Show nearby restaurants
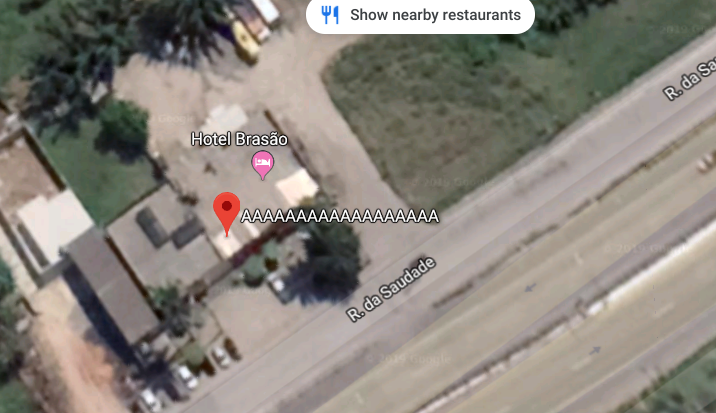This screenshot has height=413, width=716. point(420,15)
